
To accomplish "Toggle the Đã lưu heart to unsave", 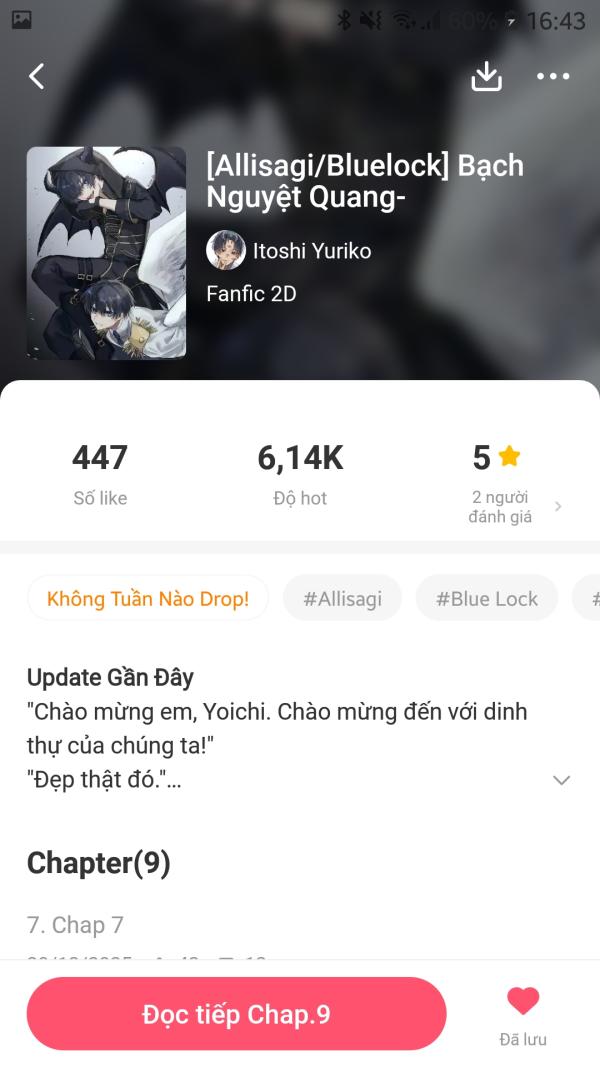I will point(523,1004).
